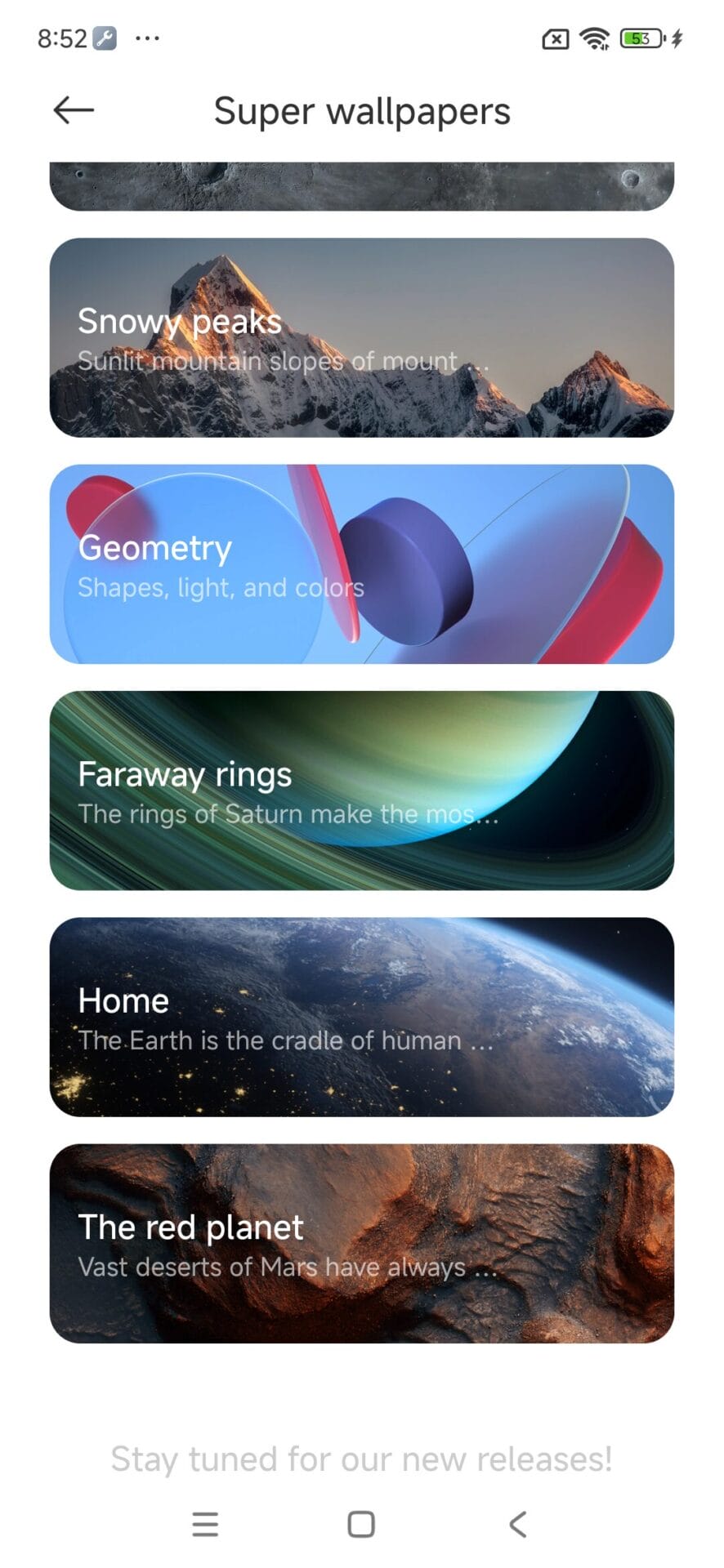Image resolution: width=724 pixels, height=1568 pixels.
Task: Choose the Home Earth wallpaper
Action: tap(361, 1017)
